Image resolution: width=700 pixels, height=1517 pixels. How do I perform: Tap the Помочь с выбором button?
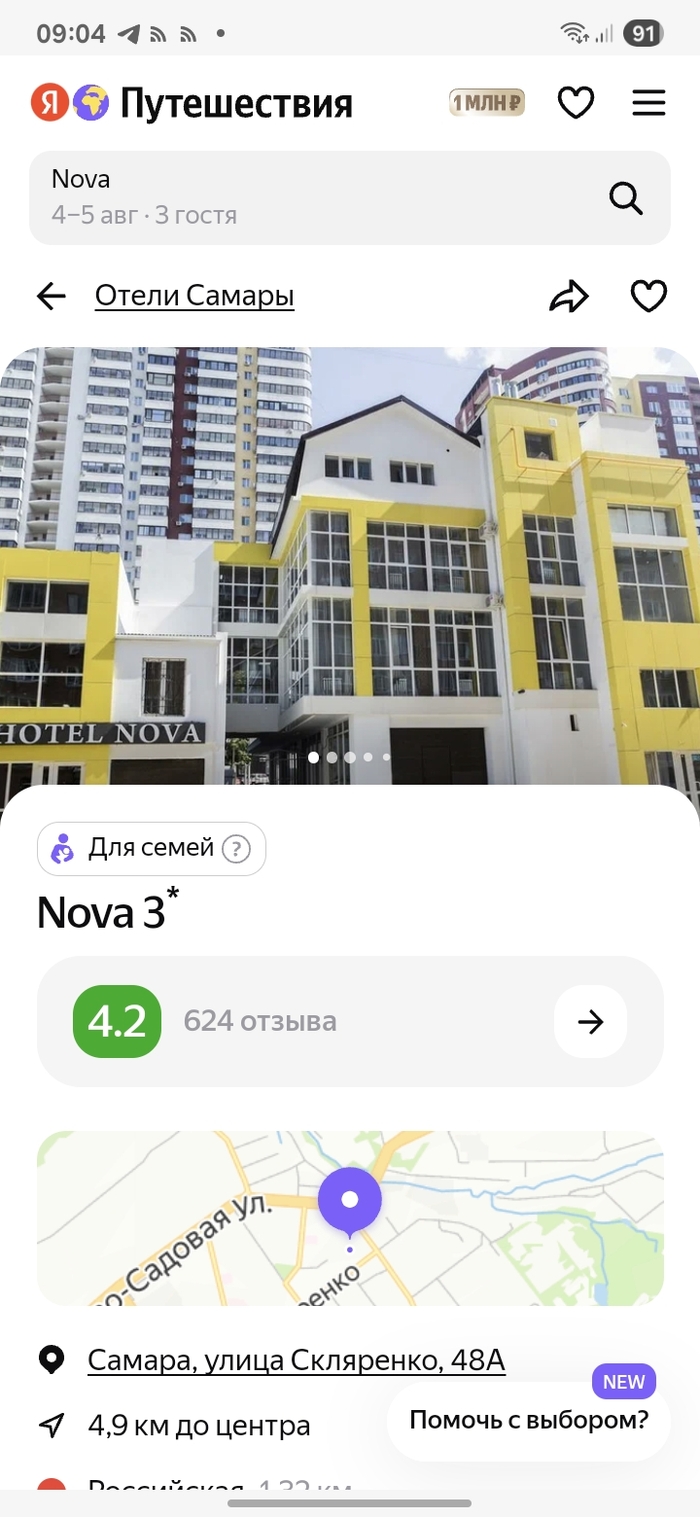[x=528, y=1420]
